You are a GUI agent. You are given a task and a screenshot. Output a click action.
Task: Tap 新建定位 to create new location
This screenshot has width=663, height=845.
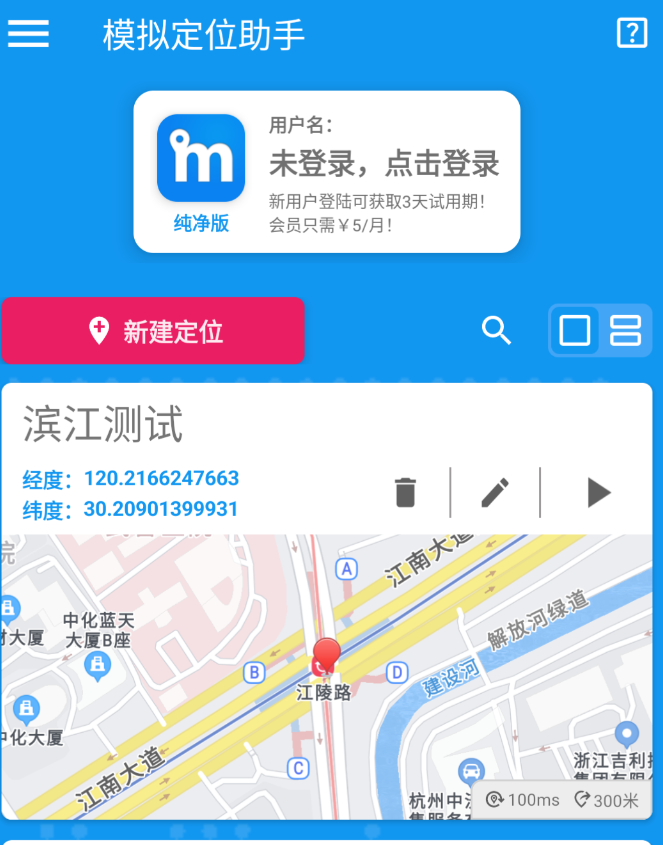click(x=153, y=331)
